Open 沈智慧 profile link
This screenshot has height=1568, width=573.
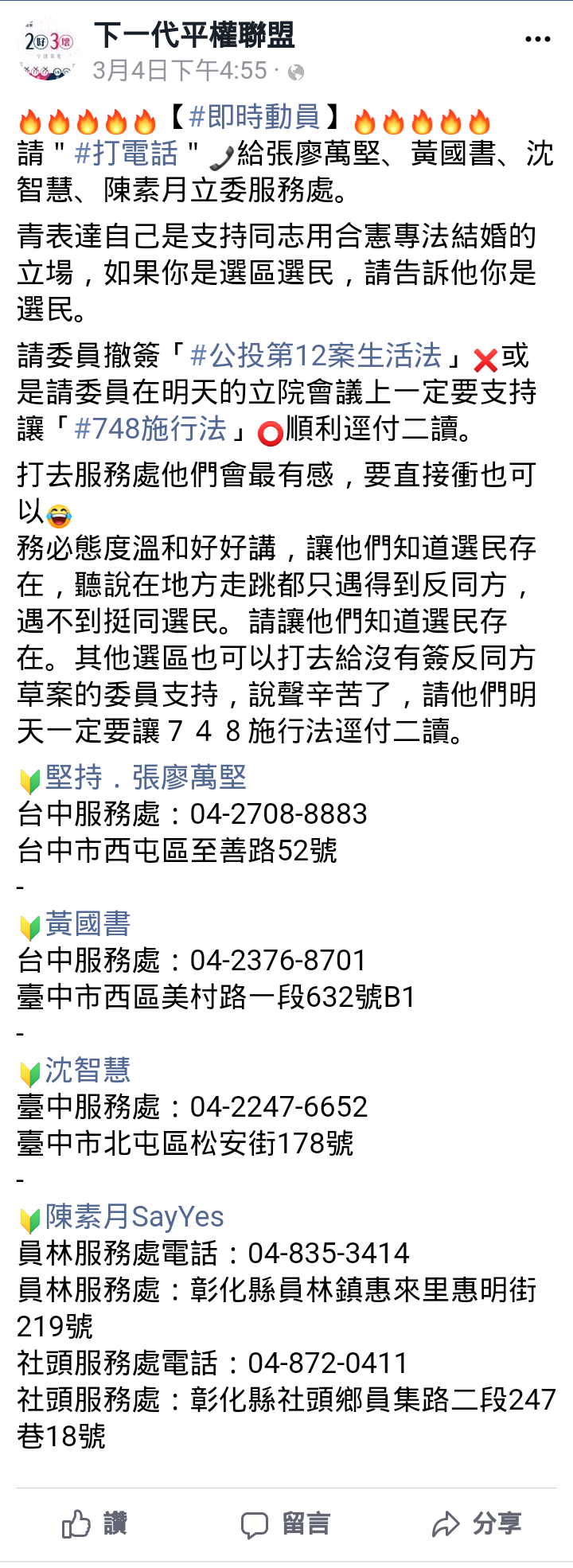88,1071
